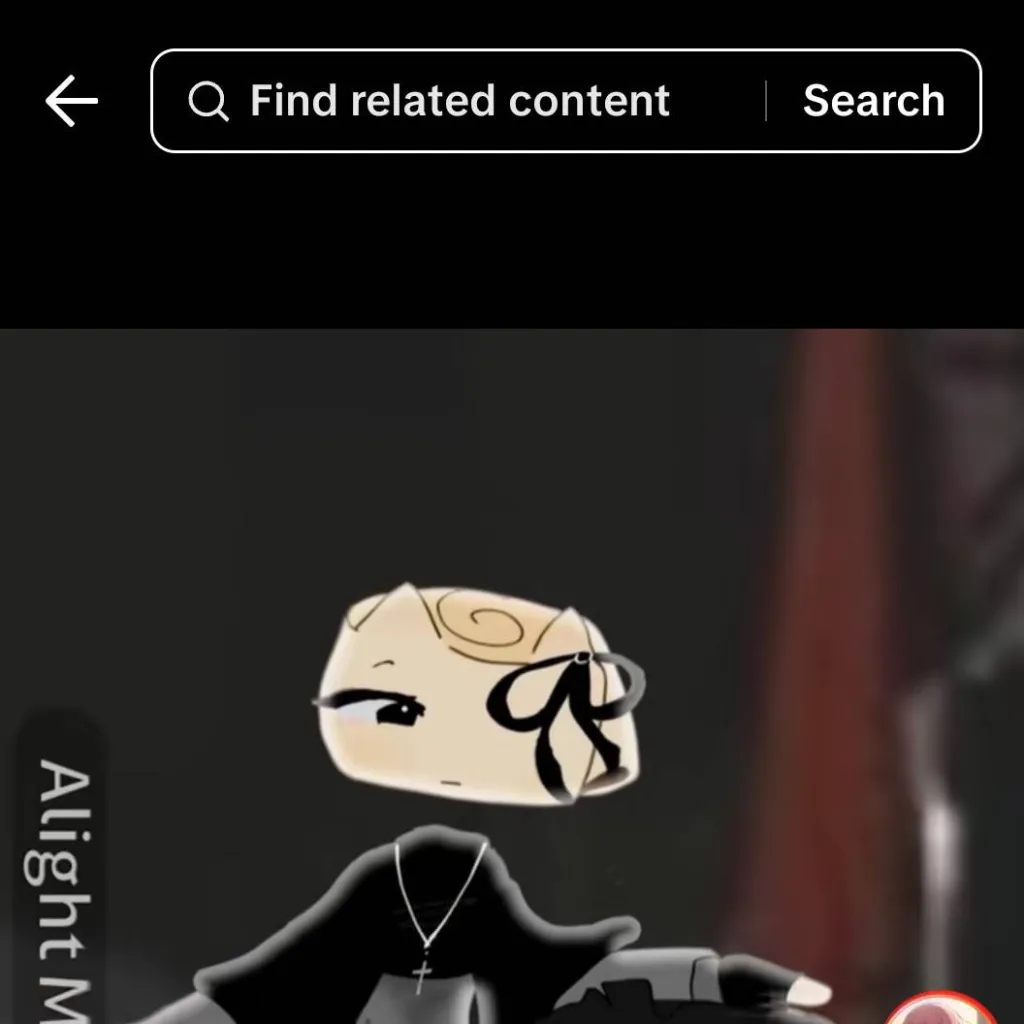Open the Find related content field
The image size is (1024, 1024).
click(x=459, y=101)
